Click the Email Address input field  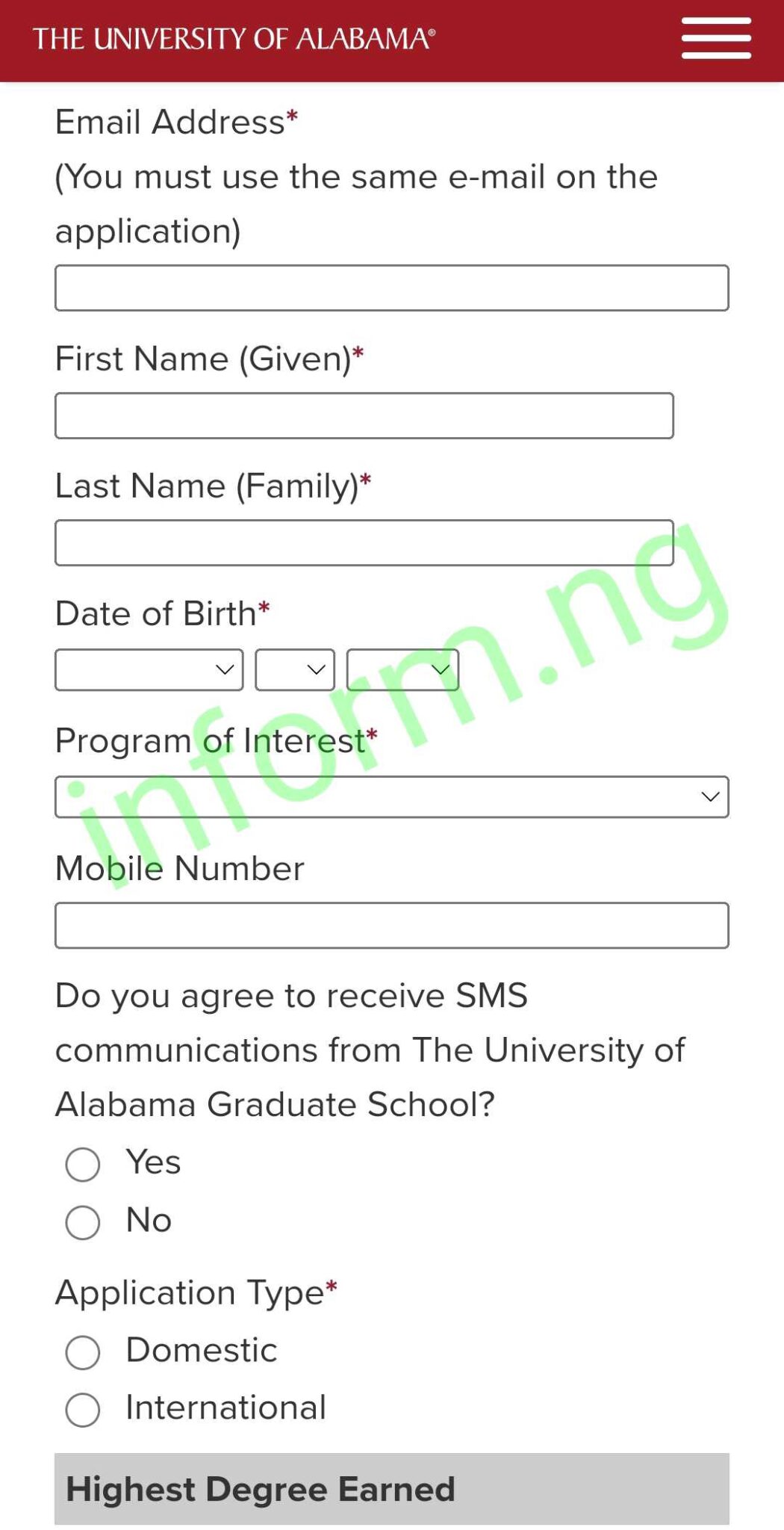coord(391,287)
